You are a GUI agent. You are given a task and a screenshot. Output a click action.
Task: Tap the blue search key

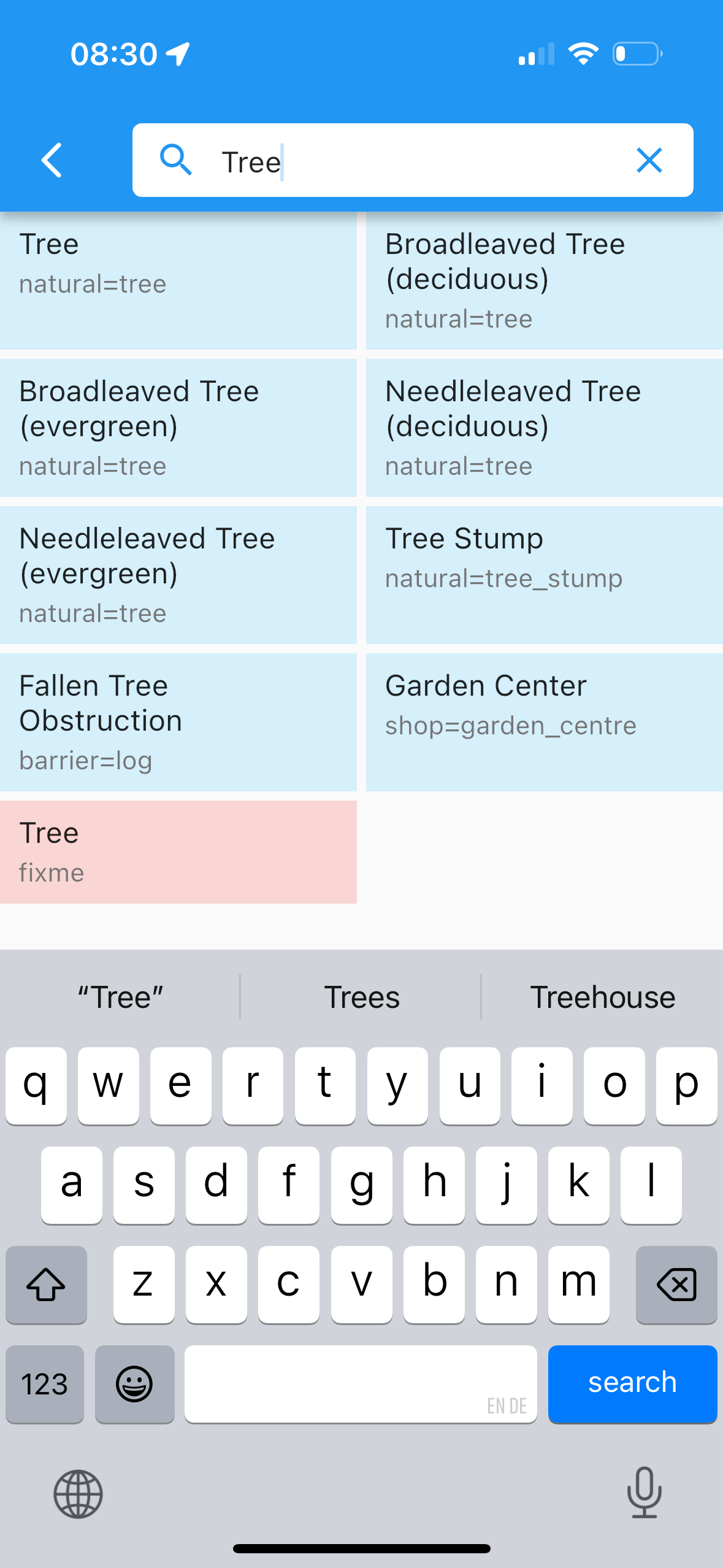632,1383
